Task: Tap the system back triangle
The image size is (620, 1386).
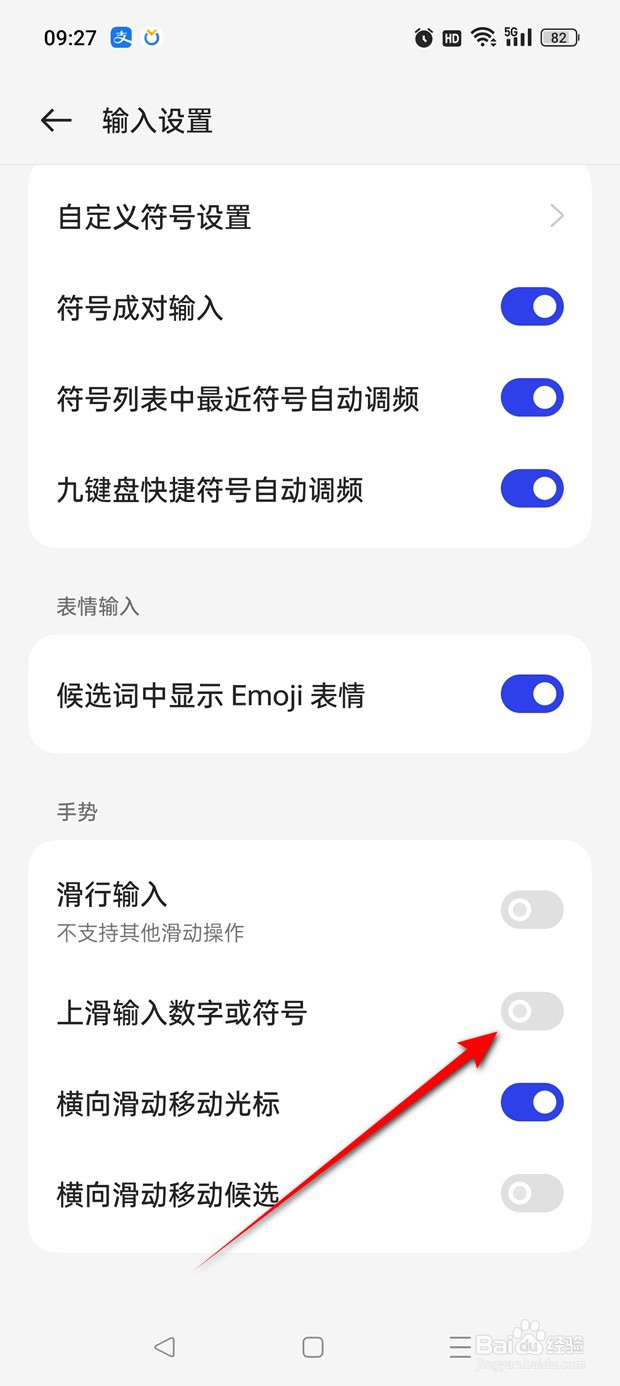Action: 165,1347
